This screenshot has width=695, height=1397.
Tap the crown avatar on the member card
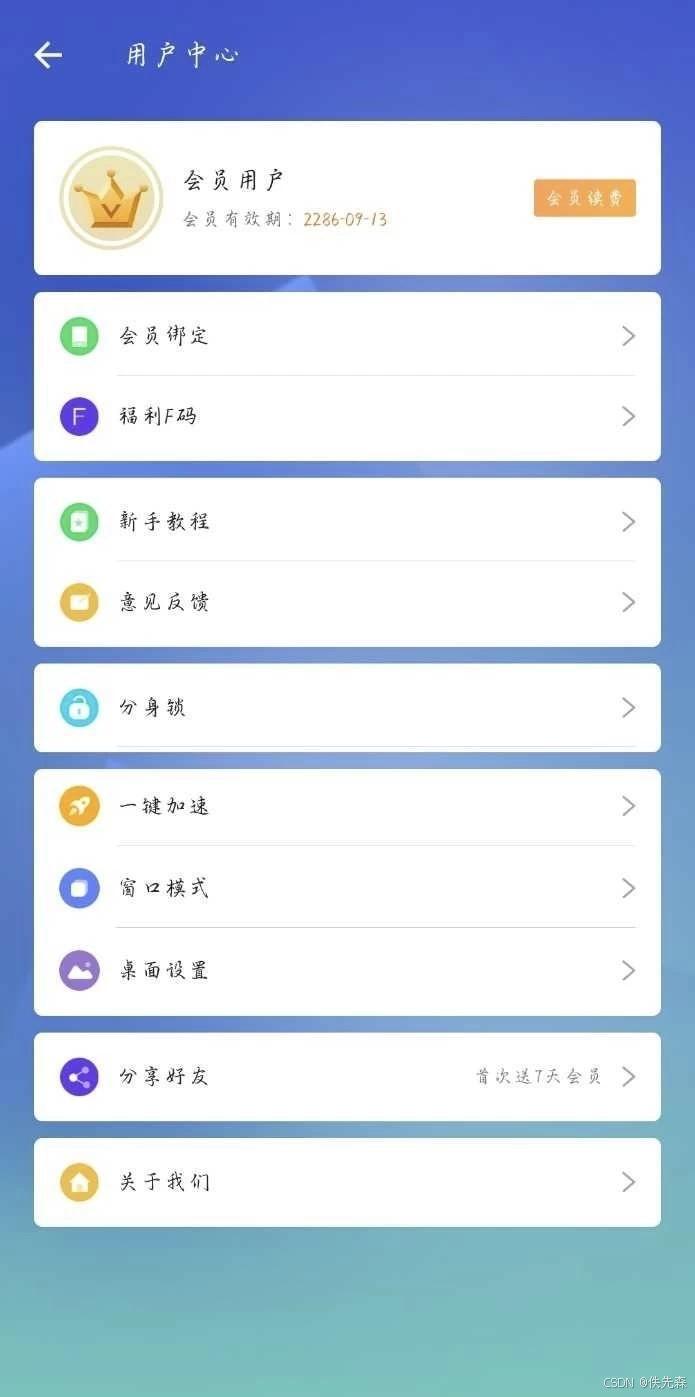pyautogui.click(x=111, y=198)
